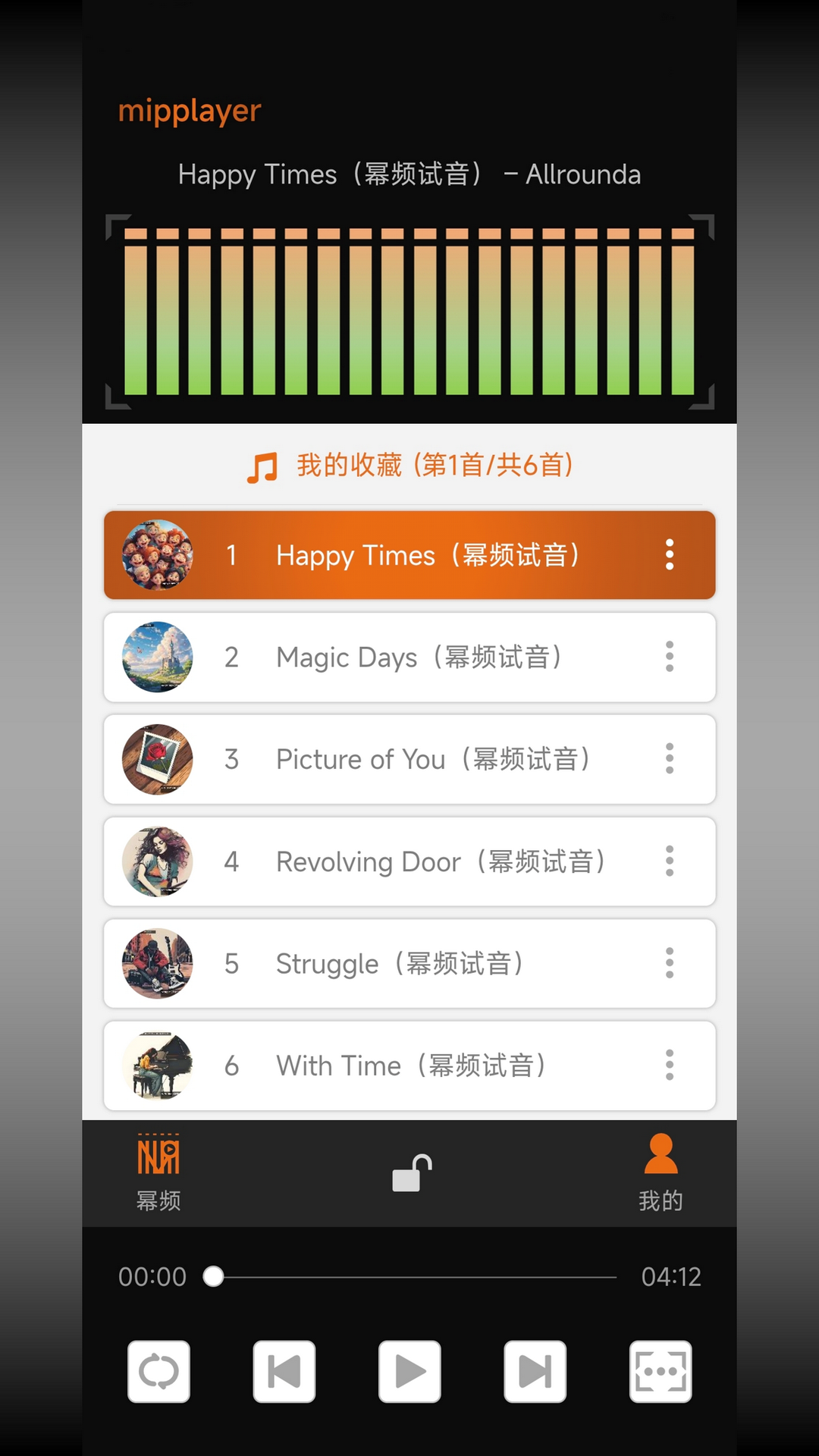Open more options for With Time
The width and height of the screenshot is (819, 1456).
tap(670, 1065)
